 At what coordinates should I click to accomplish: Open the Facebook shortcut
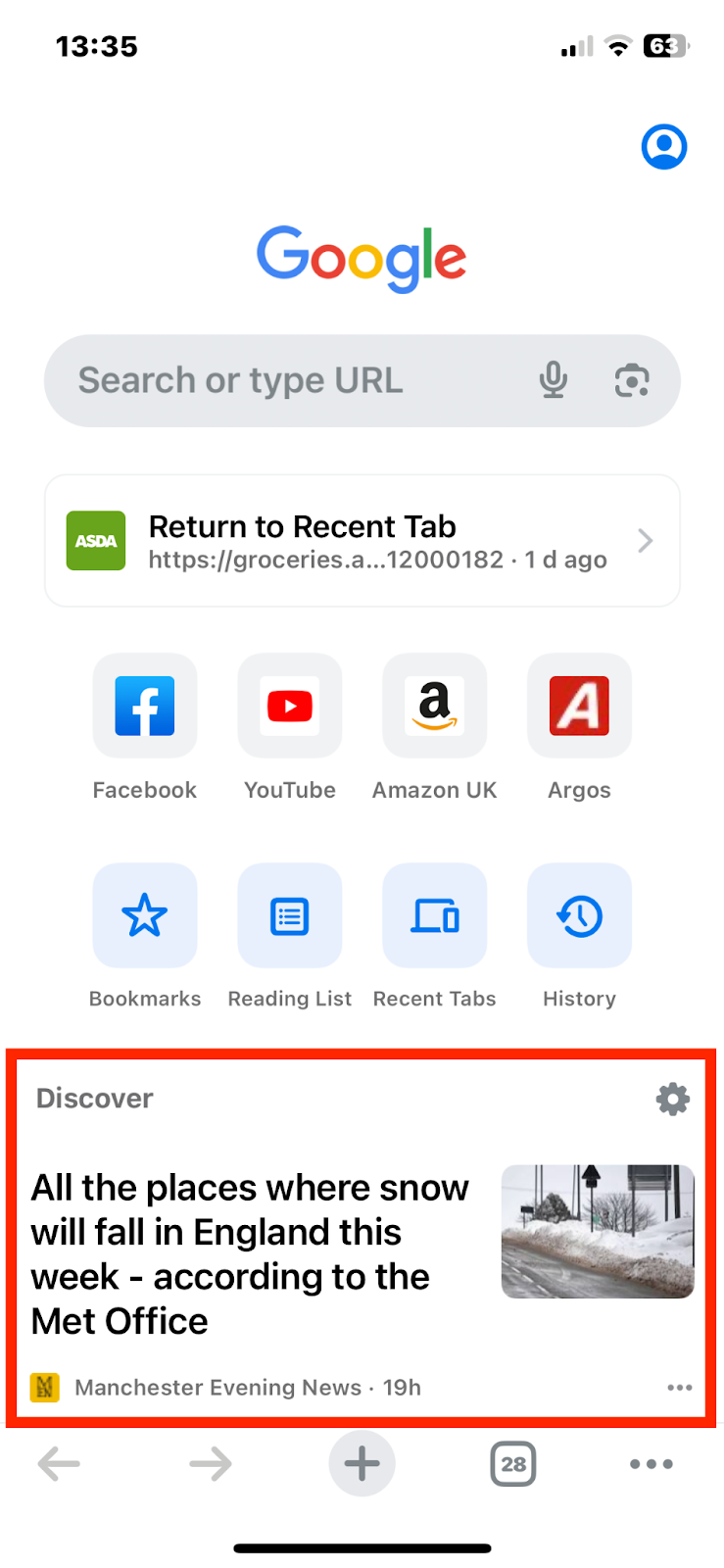tap(145, 706)
